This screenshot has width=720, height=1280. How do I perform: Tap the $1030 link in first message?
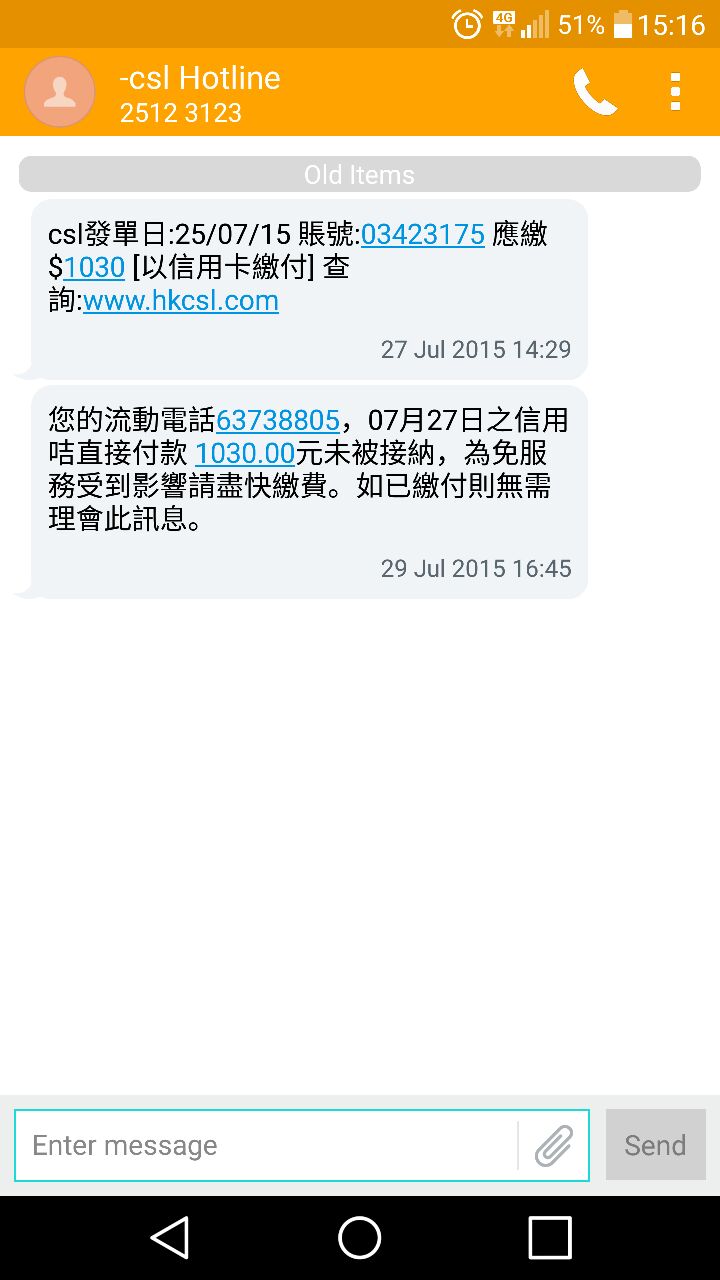(x=94, y=268)
